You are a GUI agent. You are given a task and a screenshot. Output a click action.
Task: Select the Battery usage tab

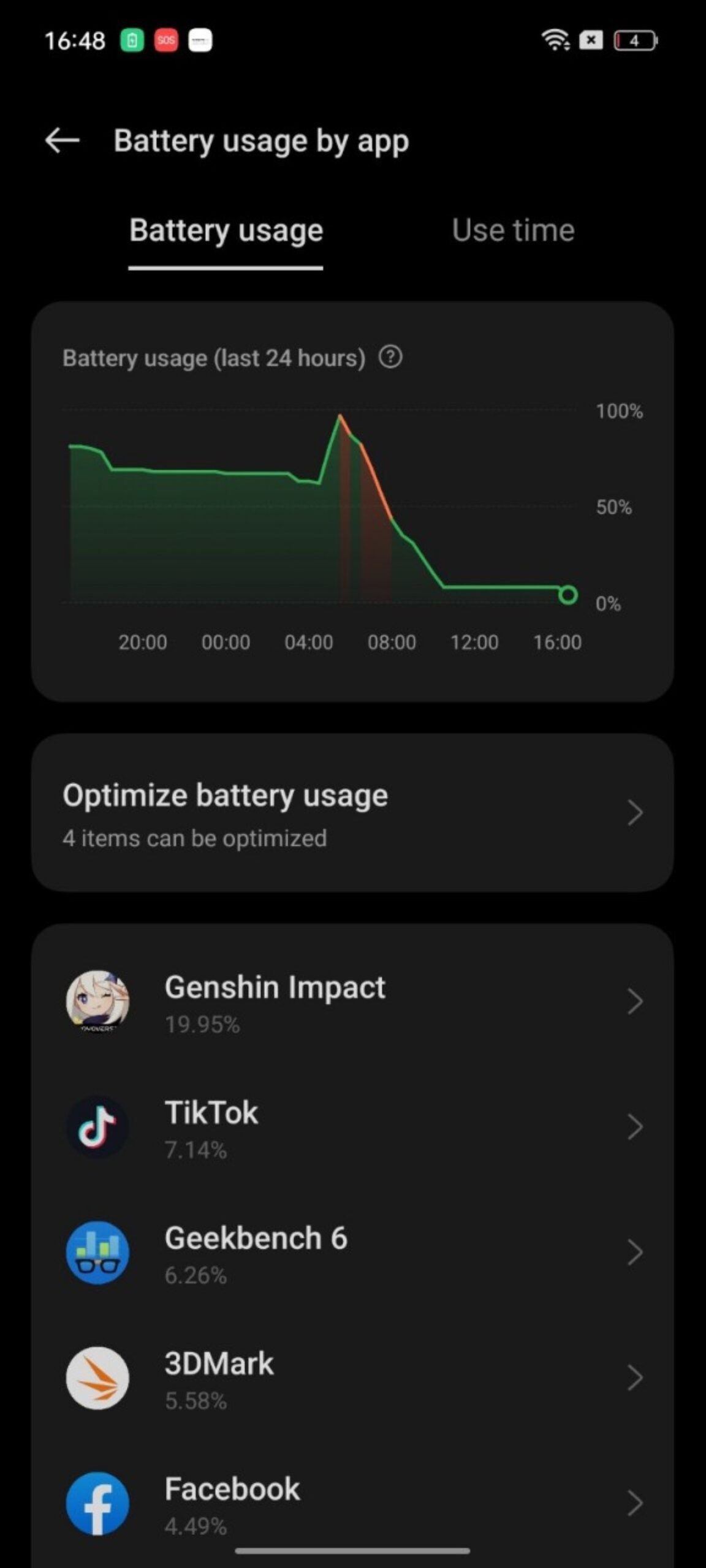click(226, 231)
